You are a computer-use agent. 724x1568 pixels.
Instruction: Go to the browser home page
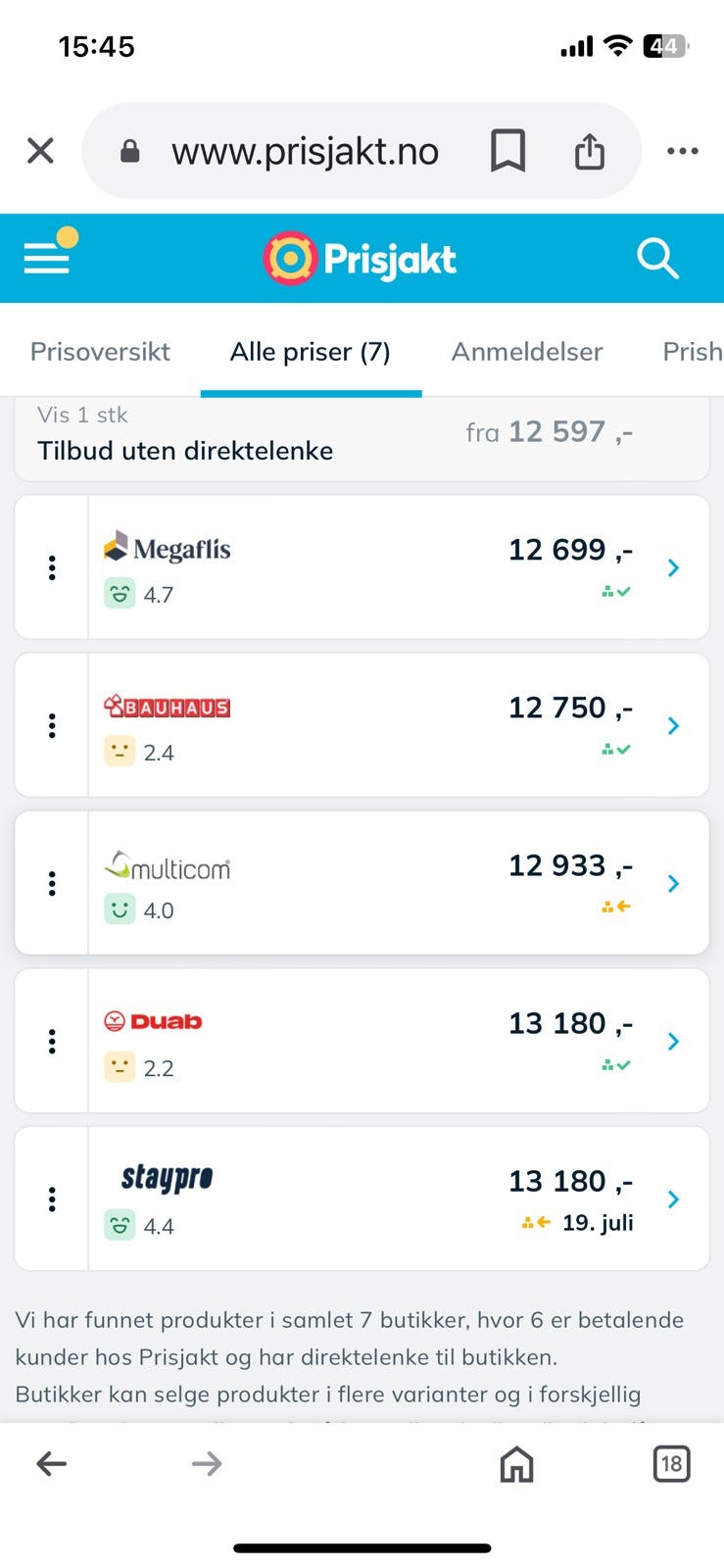[516, 1464]
